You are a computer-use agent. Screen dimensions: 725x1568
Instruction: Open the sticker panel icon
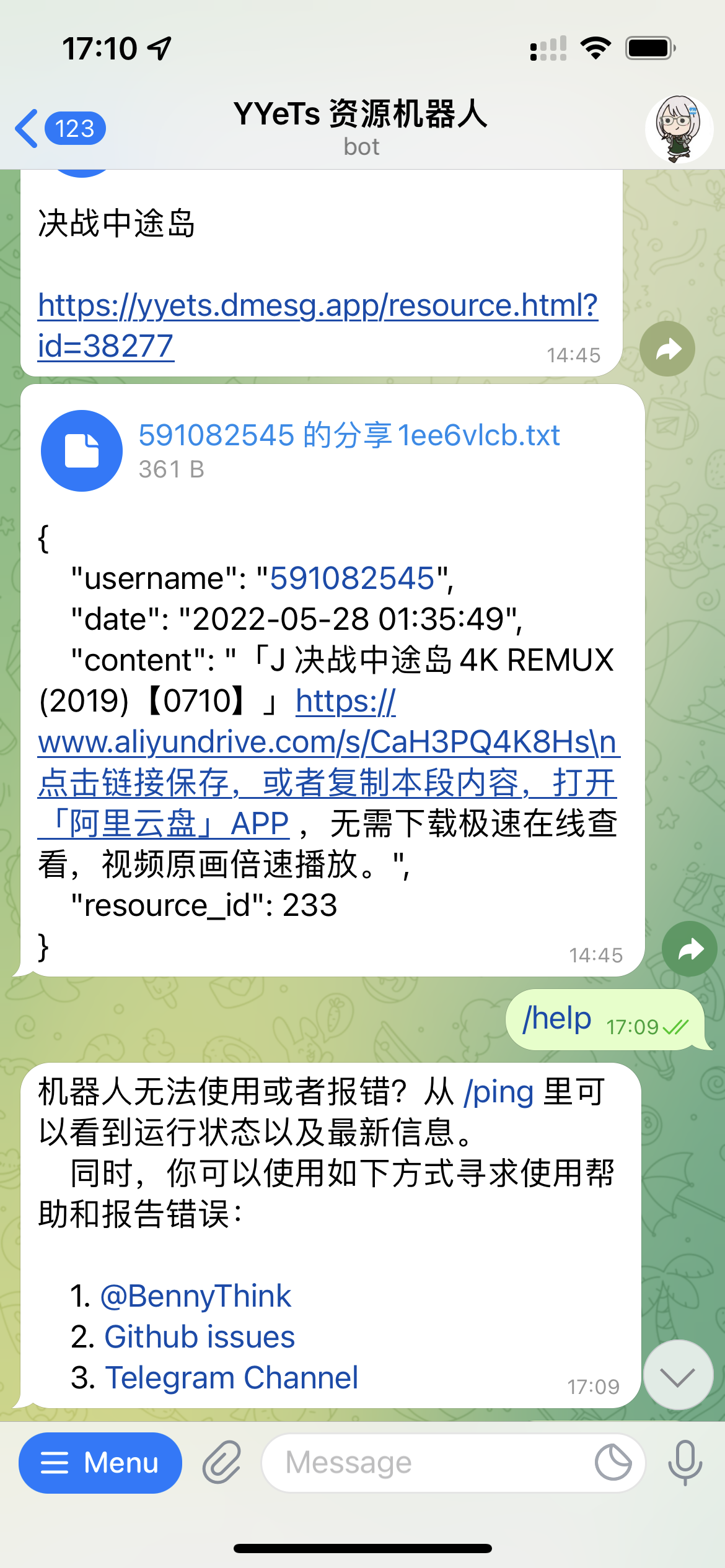tap(613, 1463)
